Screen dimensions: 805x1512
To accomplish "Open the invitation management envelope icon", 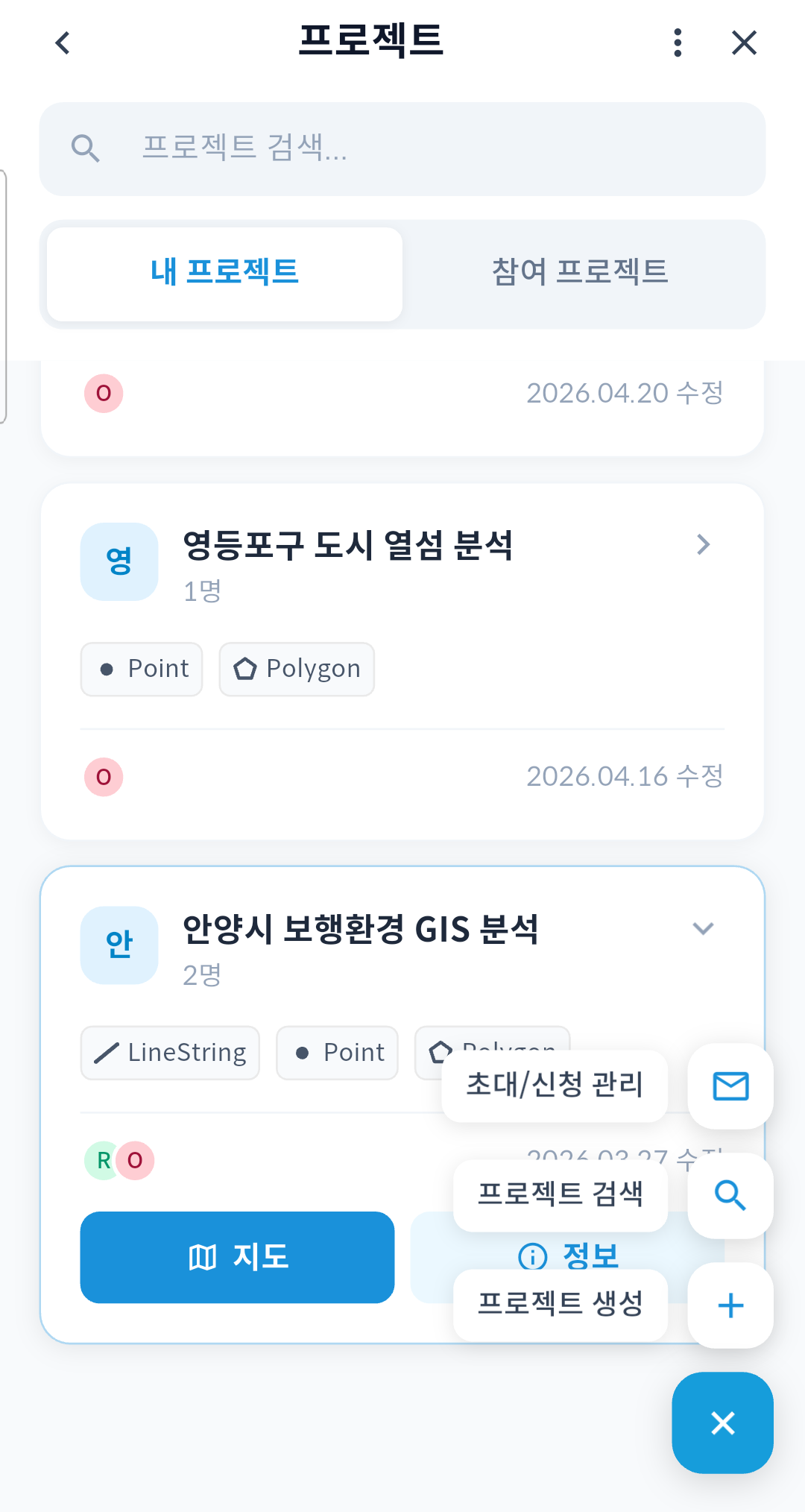I will (730, 1086).
